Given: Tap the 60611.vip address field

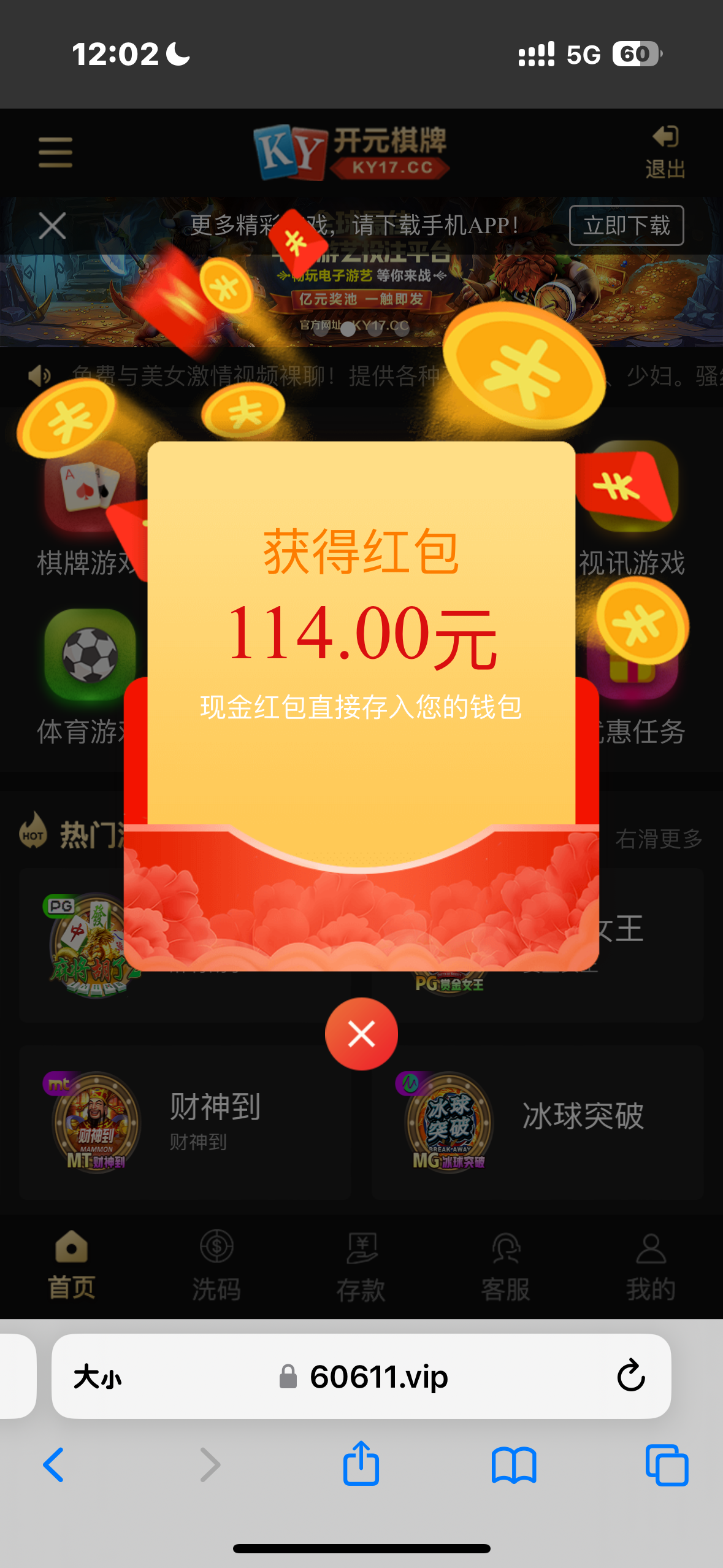Looking at the screenshot, I should pyautogui.click(x=378, y=1377).
